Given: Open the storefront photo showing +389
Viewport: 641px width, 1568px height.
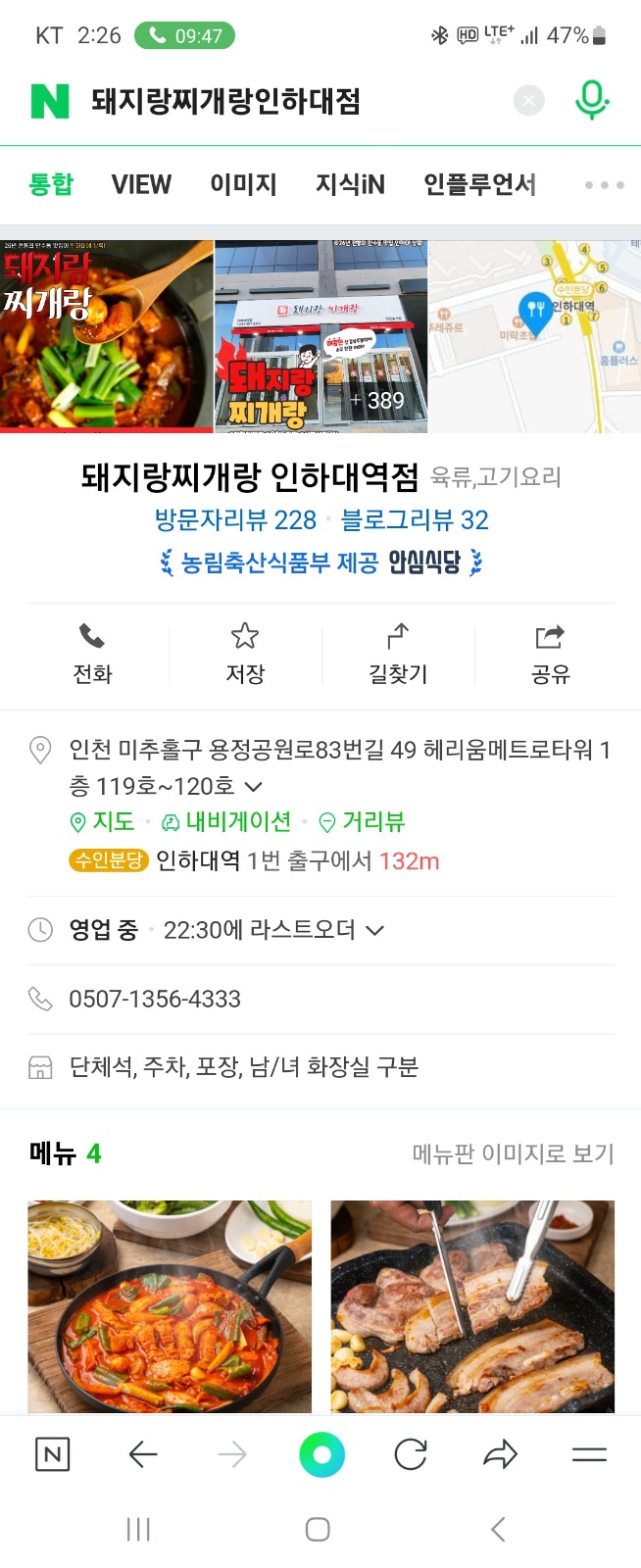Looking at the screenshot, I should tap(320, 336).
